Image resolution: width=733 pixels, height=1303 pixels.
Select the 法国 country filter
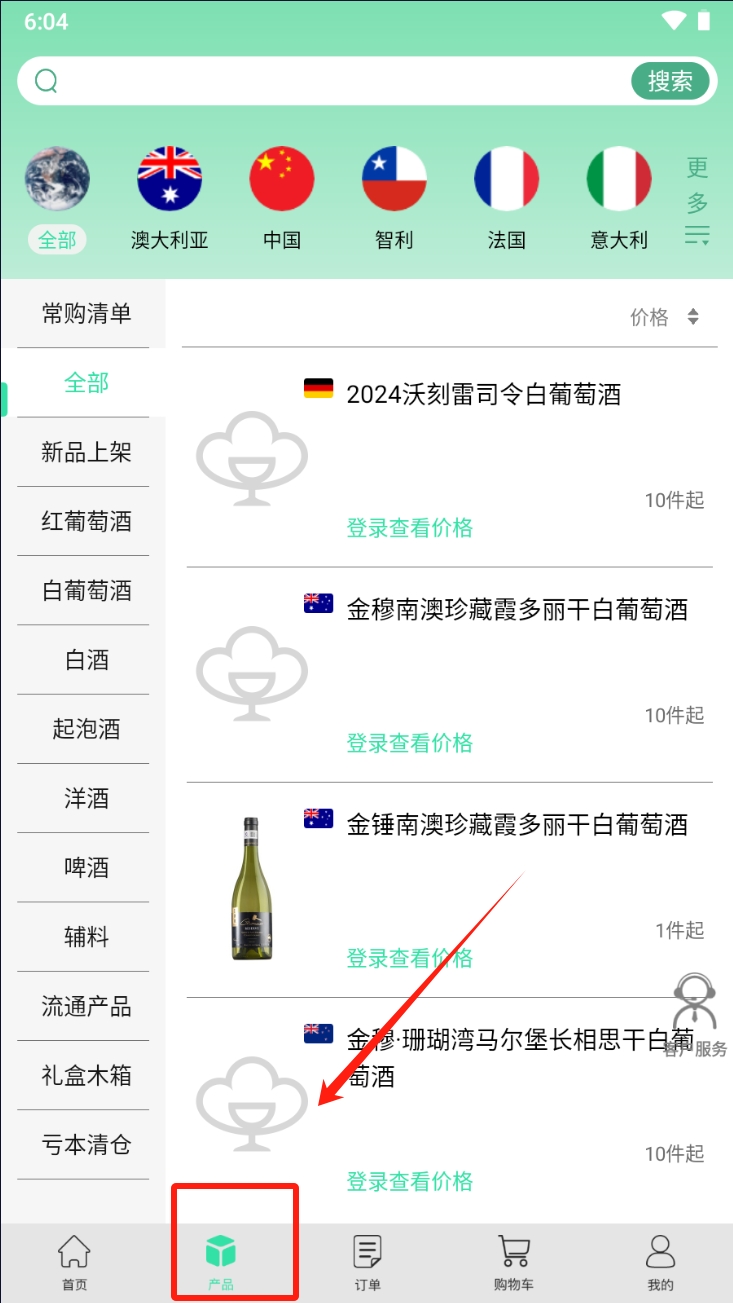(x=506, y=197)
